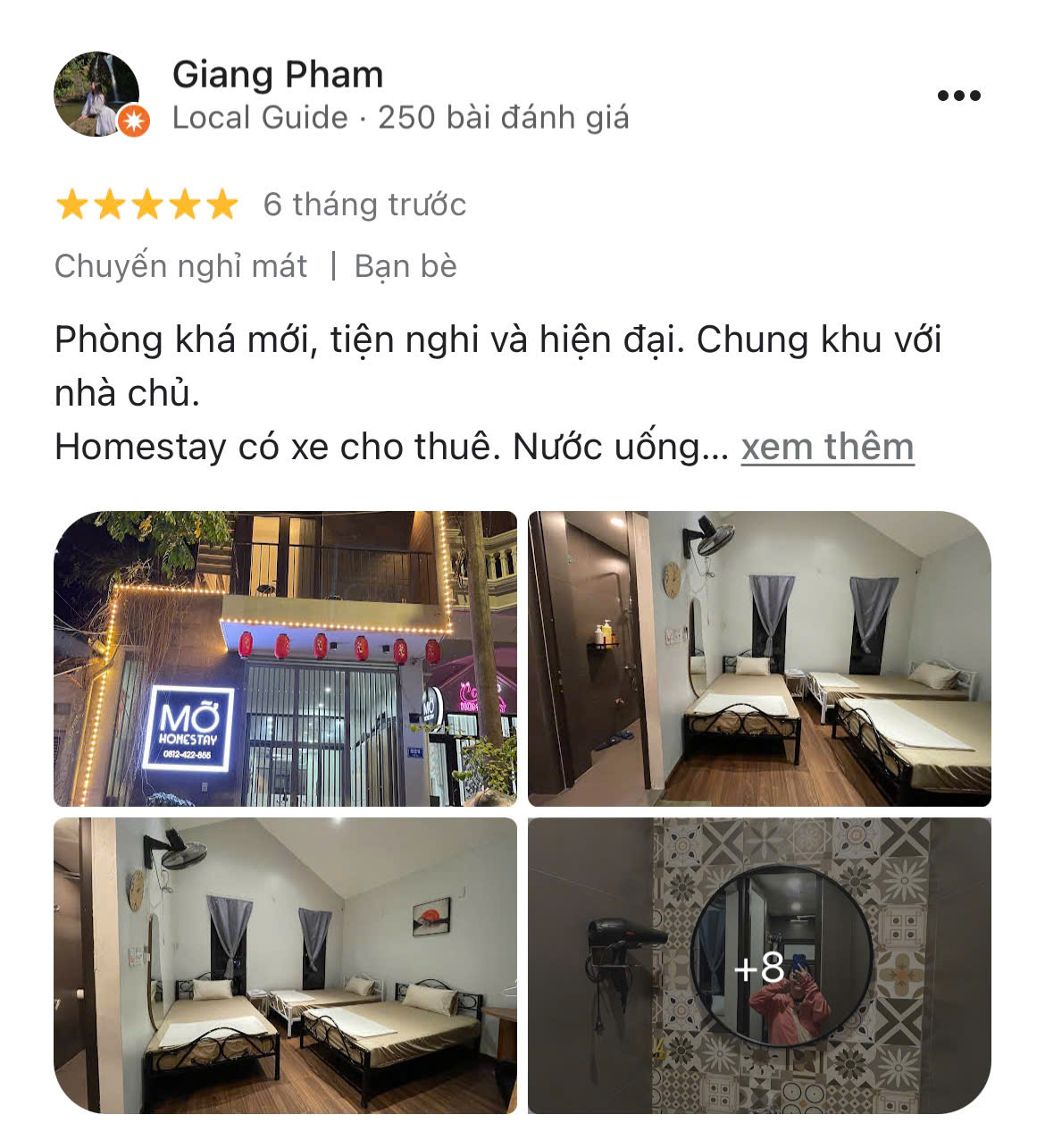Open the Mơ Homestay storefront photo
1045x1148 pixels.
285,658
